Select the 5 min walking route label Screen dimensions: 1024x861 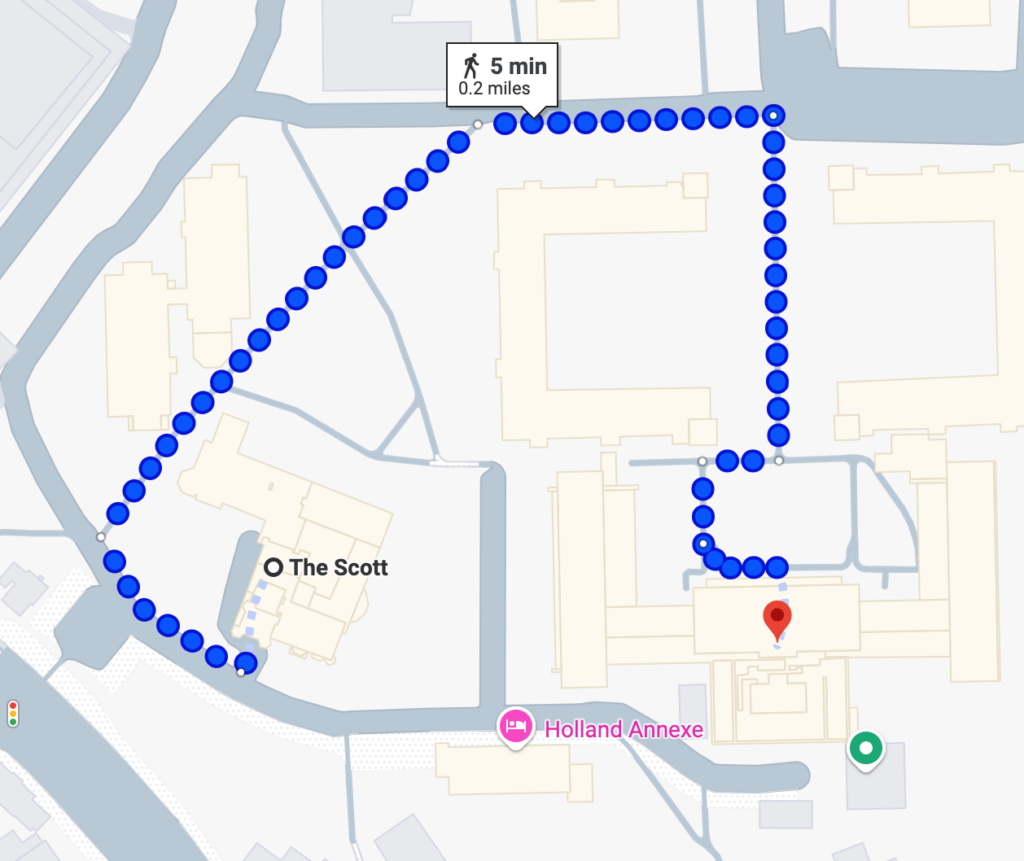point(503,76)
